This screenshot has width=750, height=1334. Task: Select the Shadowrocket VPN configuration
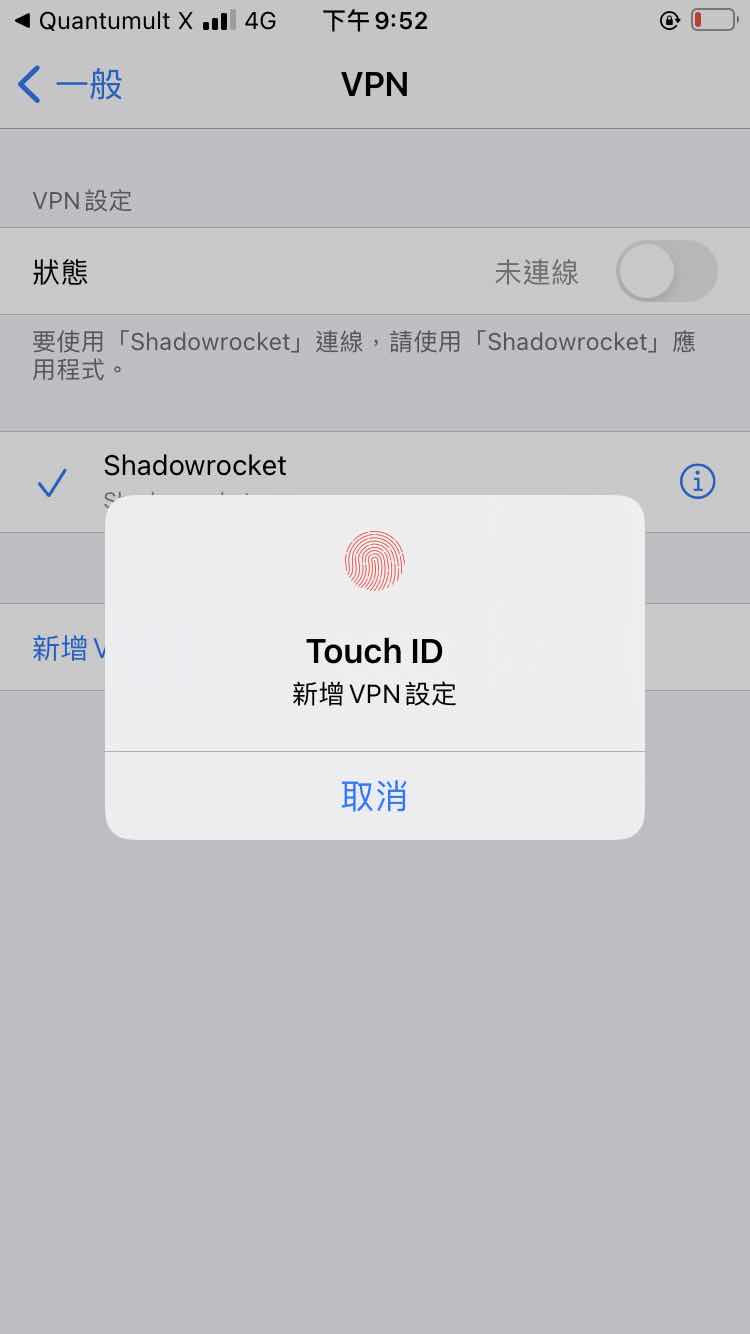tap(195, 466)
